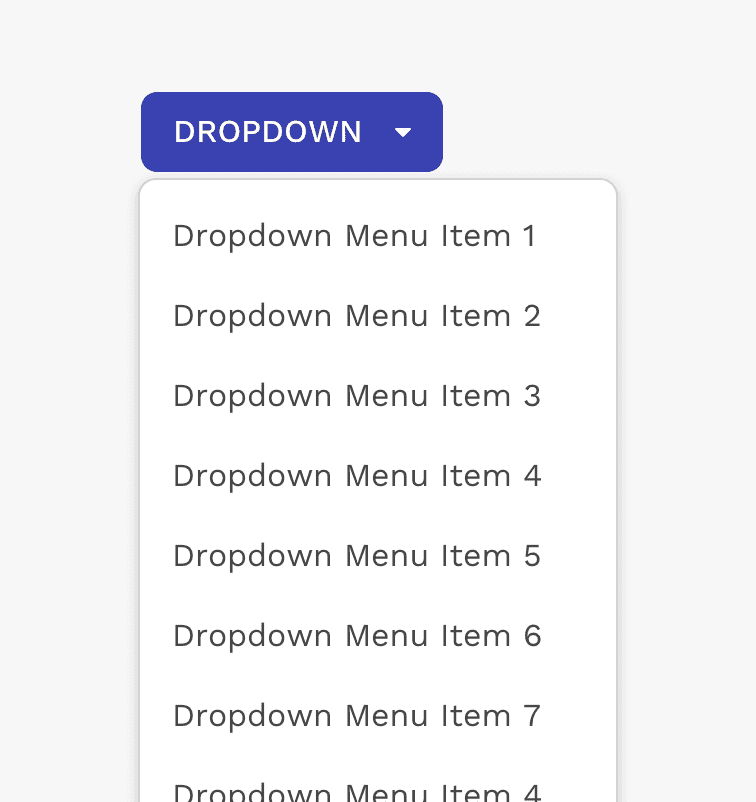Pick Dropdown Menu Item 3
Viewport: 756px width, 802px height.
[x=357, y=396]
